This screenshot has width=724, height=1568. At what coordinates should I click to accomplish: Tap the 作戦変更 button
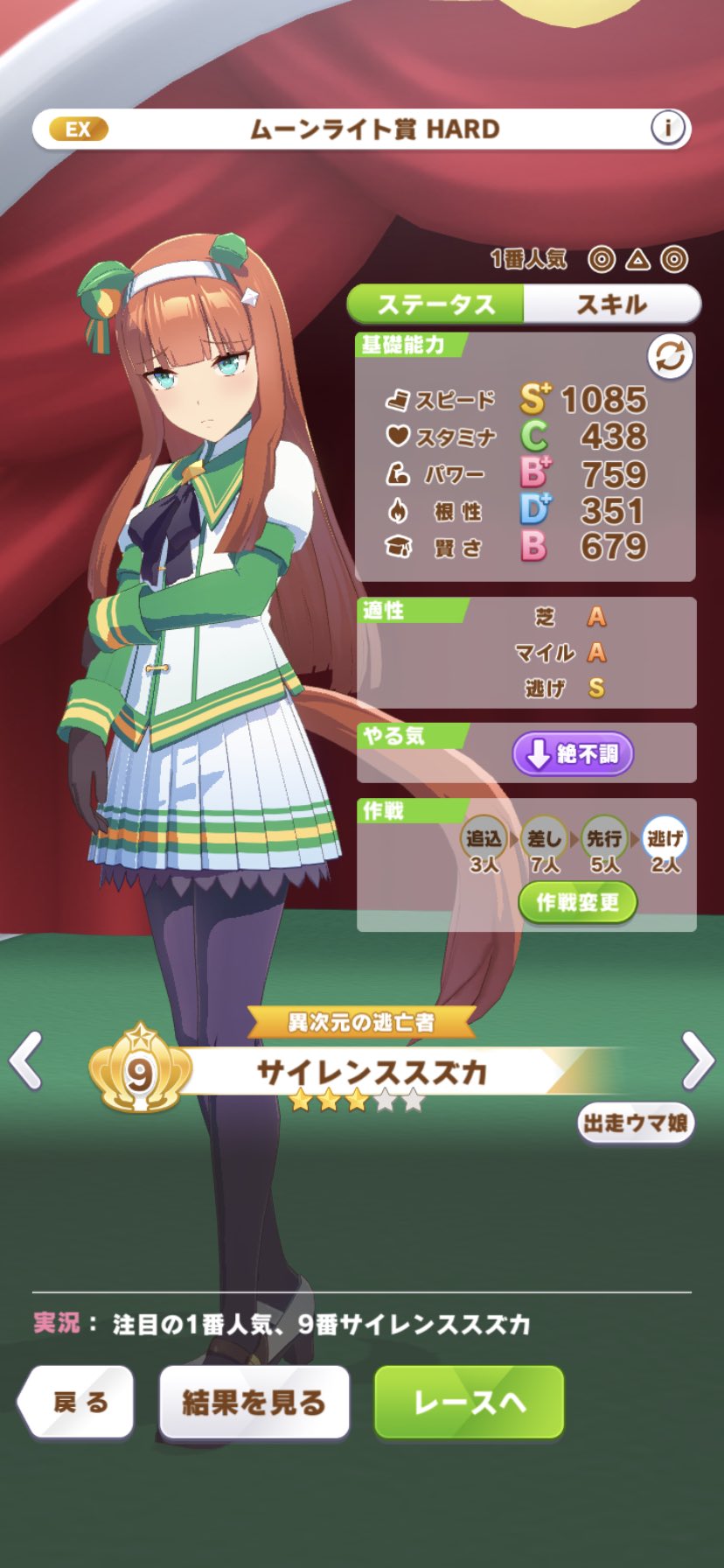point(577,902)
